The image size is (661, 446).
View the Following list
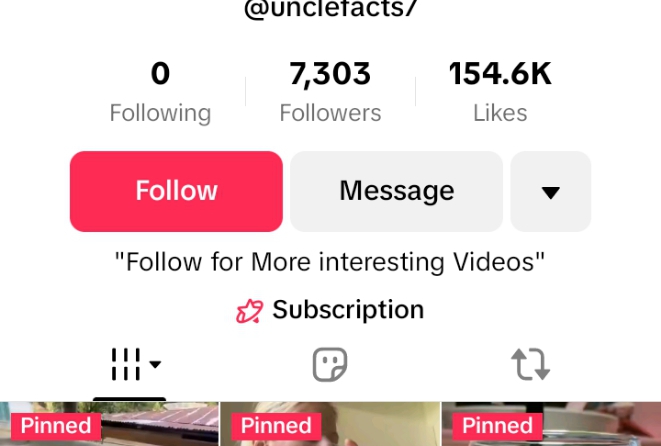click(x=160, y=93)
